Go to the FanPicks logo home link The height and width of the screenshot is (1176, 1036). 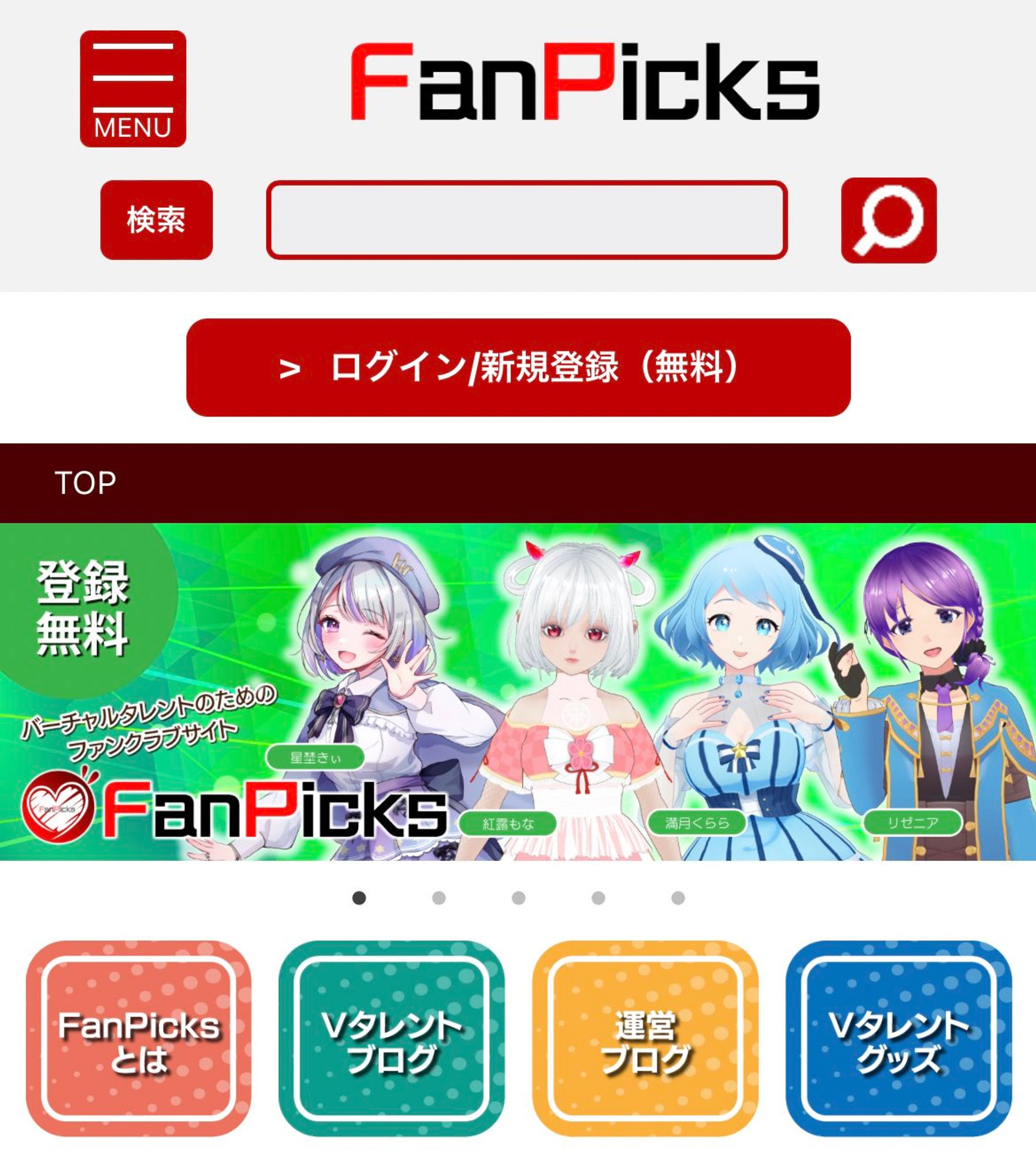(x=585, y=82)
